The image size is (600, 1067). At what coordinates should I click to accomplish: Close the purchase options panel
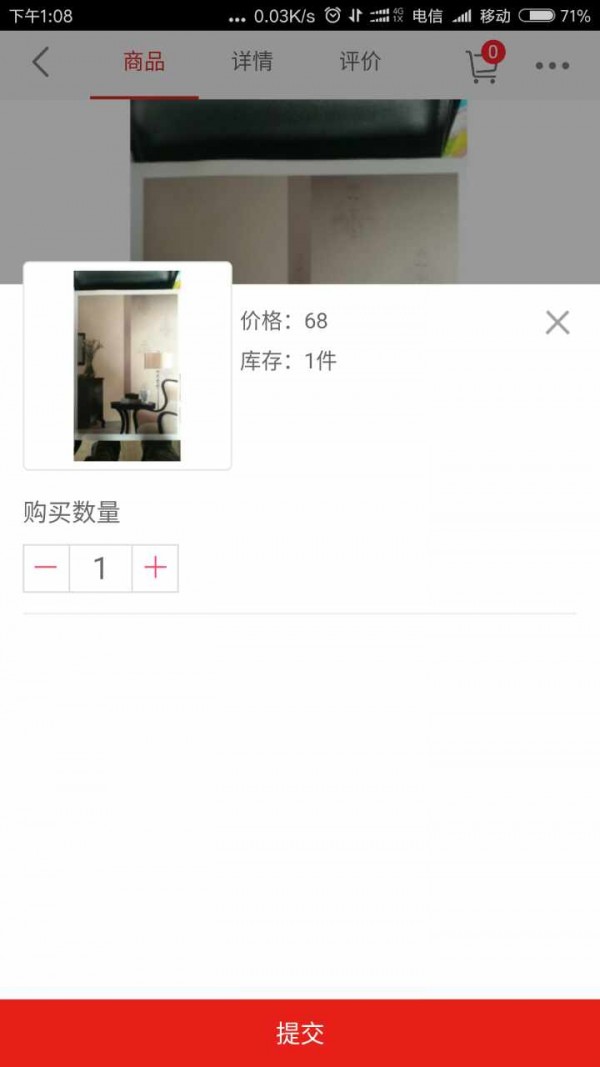pyautogui.click(x=557, y=322)
